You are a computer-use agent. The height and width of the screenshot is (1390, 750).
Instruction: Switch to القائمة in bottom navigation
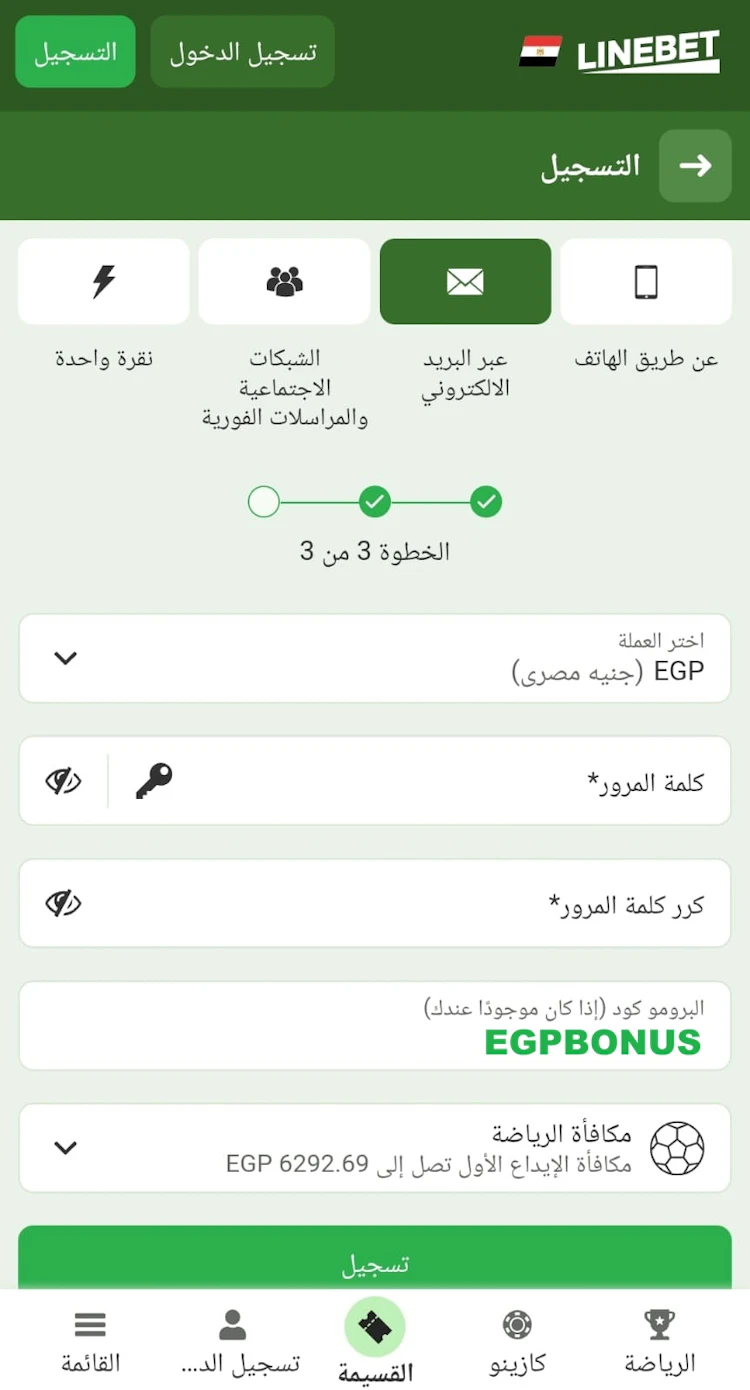90,1330
